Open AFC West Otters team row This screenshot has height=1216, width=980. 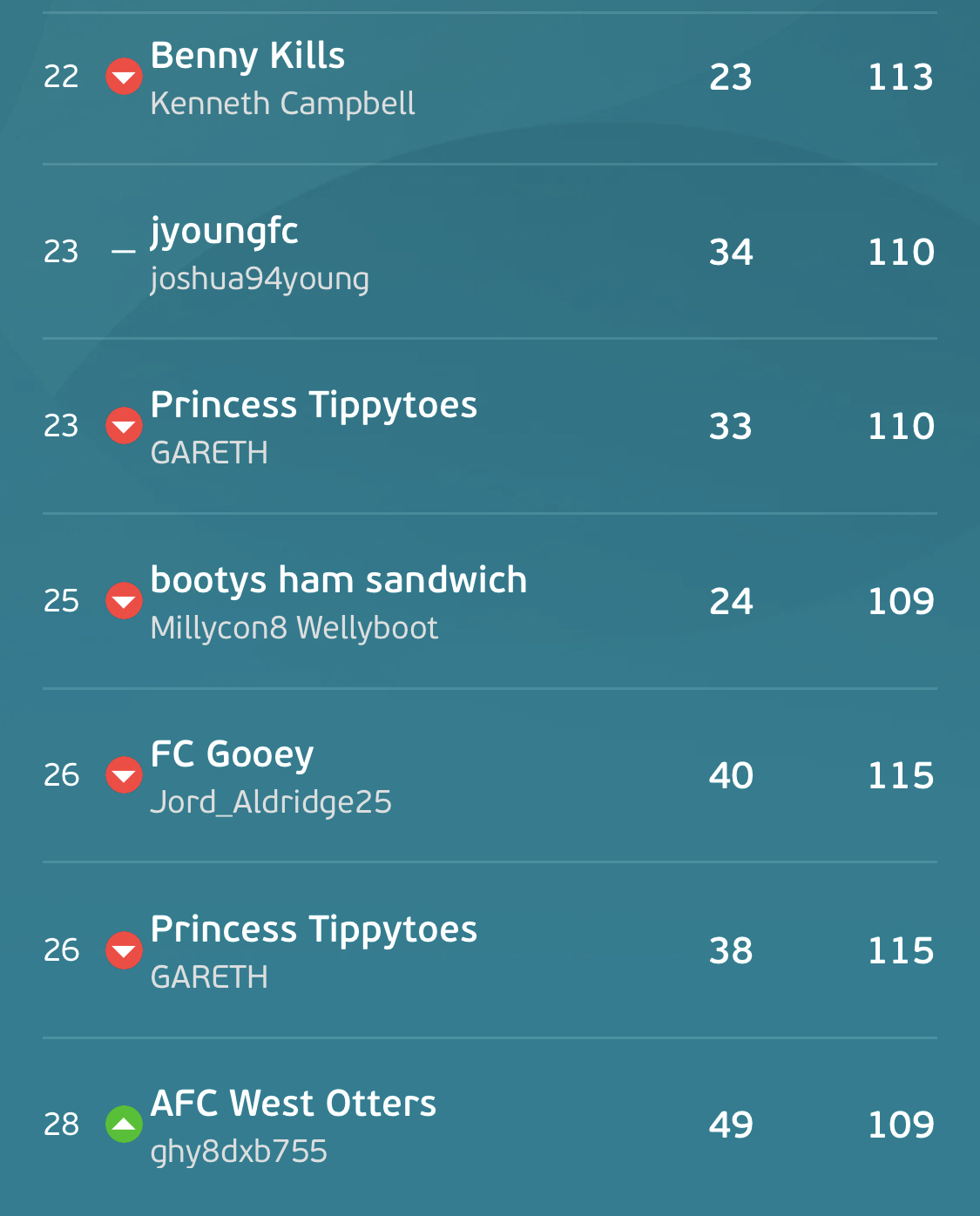490,1125
